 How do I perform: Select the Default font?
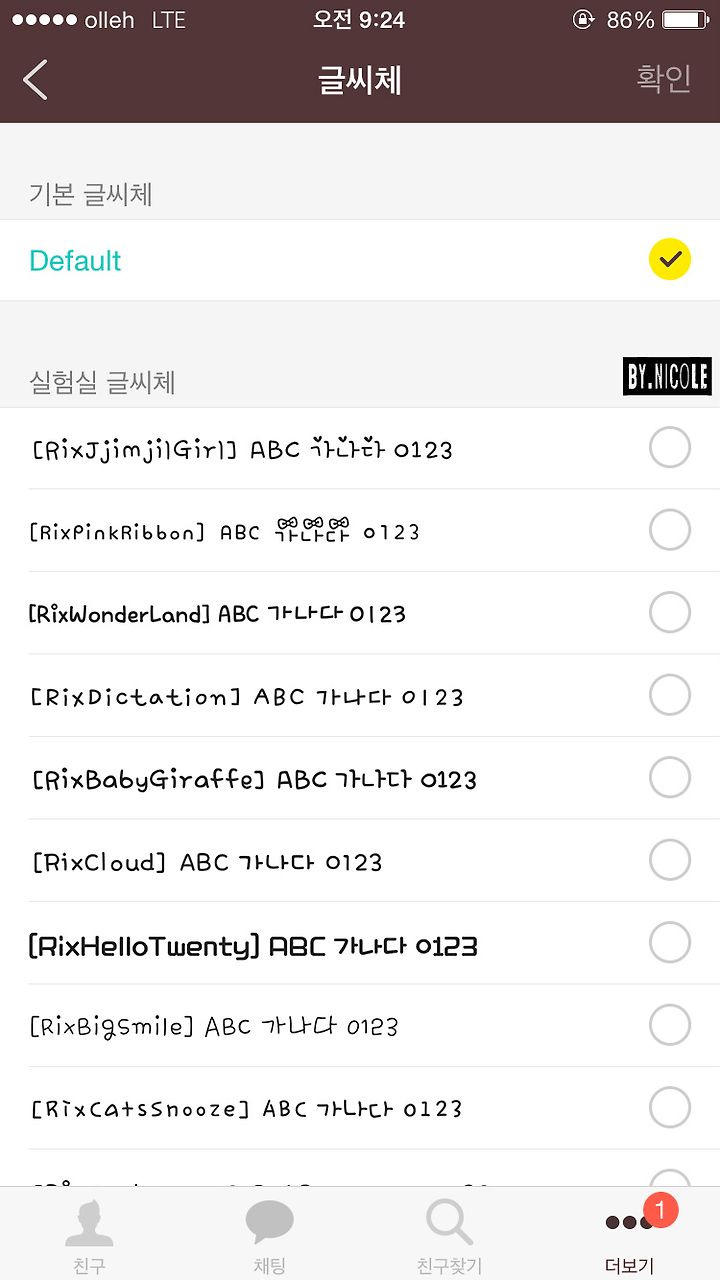tap(360, 260)
